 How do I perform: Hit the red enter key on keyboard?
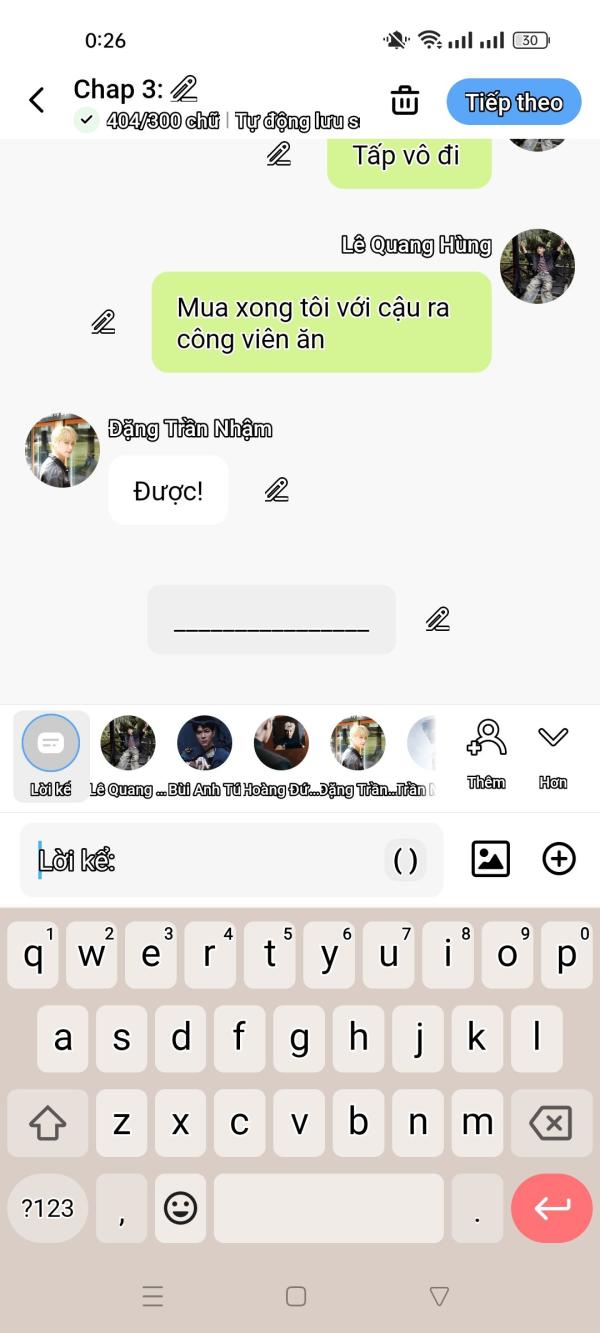[x=552, y=1208]
